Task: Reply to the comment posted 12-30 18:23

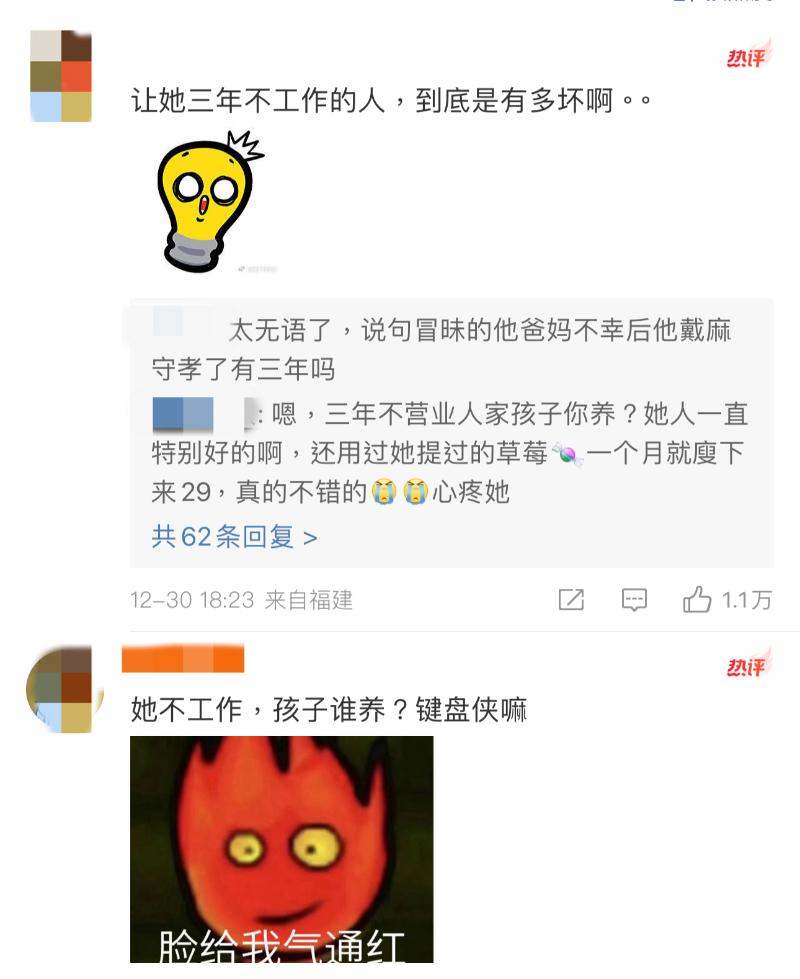Action: [x=634, y=600]
